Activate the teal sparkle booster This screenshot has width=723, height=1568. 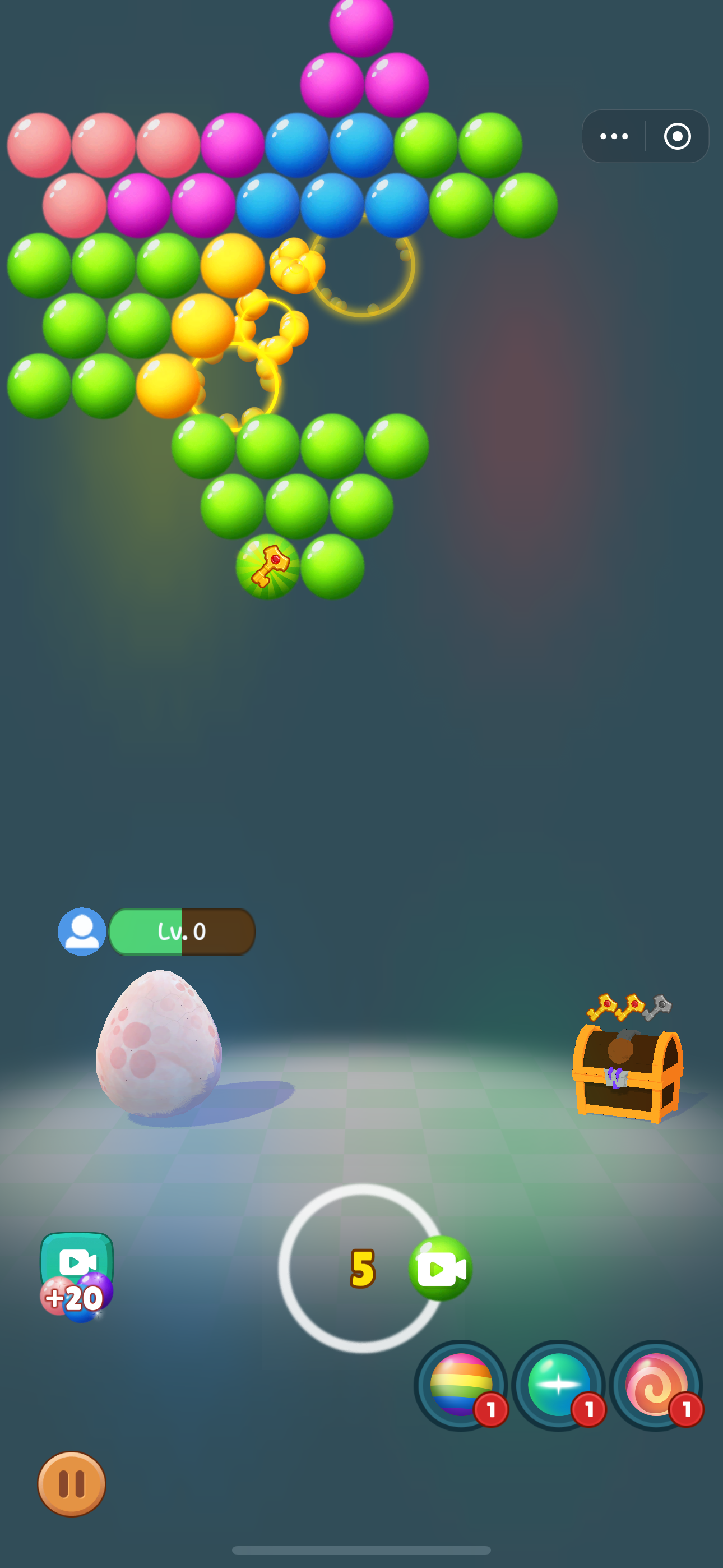[x=558, y=1385]
